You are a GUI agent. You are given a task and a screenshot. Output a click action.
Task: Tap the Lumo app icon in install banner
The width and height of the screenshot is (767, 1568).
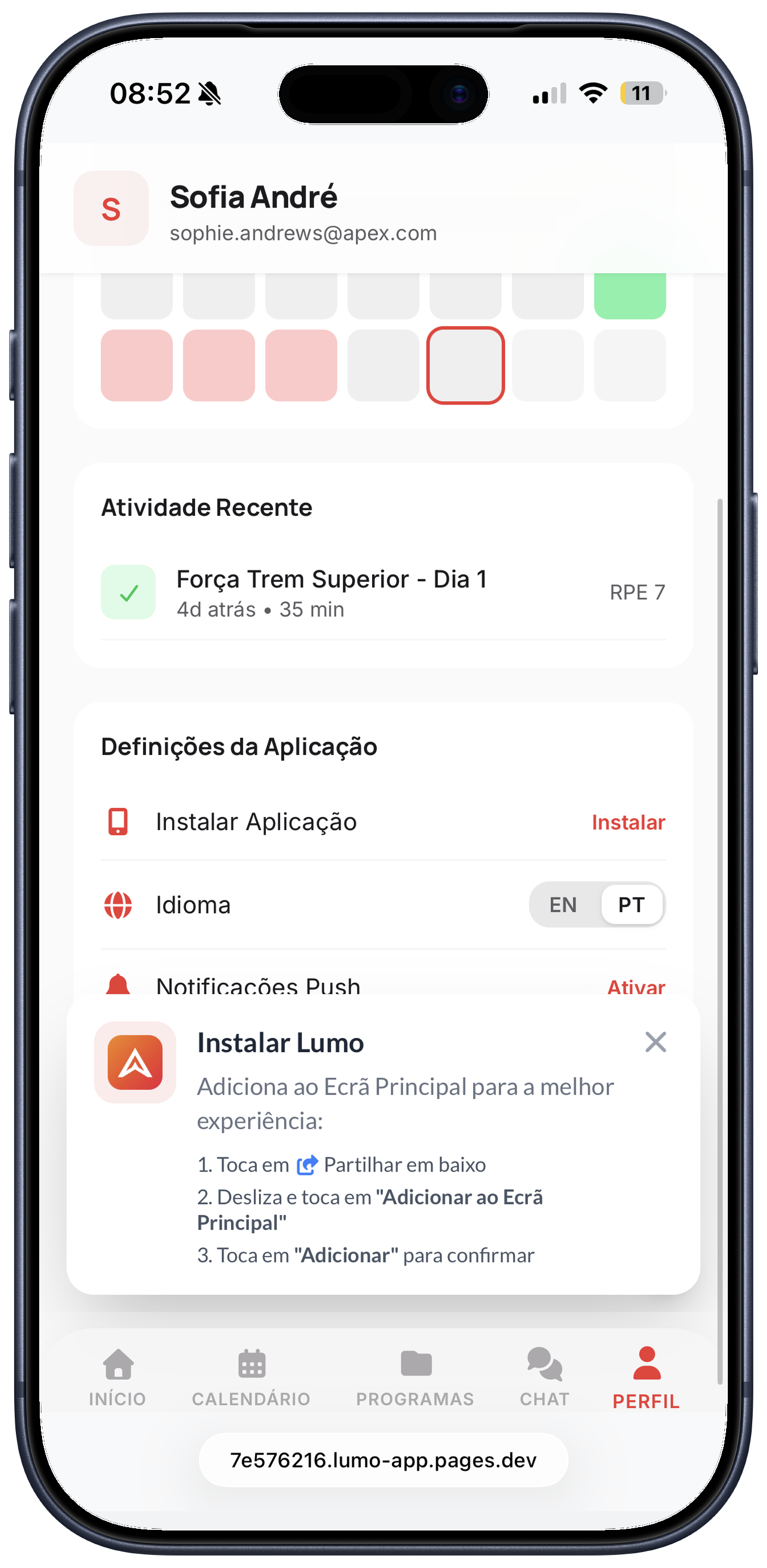[135, 1063]
